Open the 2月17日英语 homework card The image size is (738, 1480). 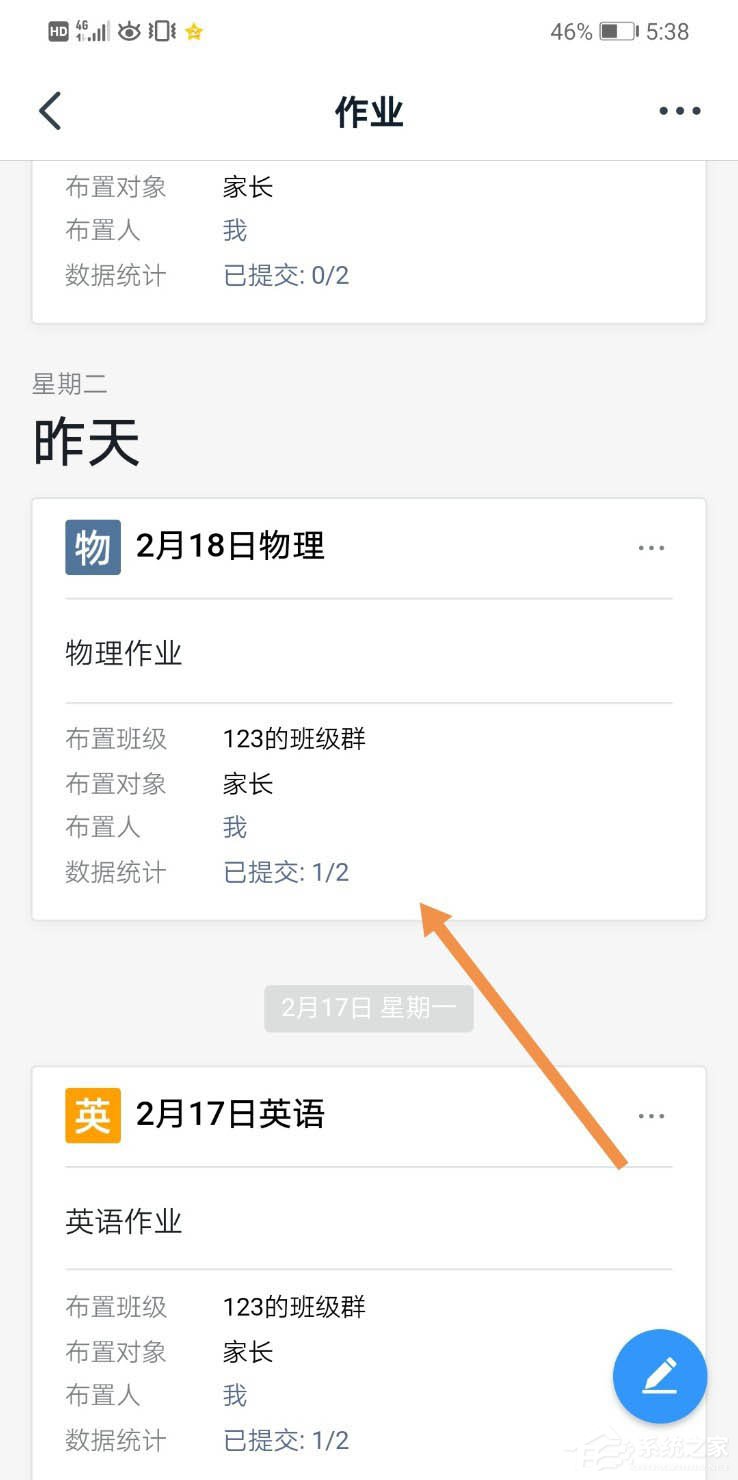point(230,1115)
